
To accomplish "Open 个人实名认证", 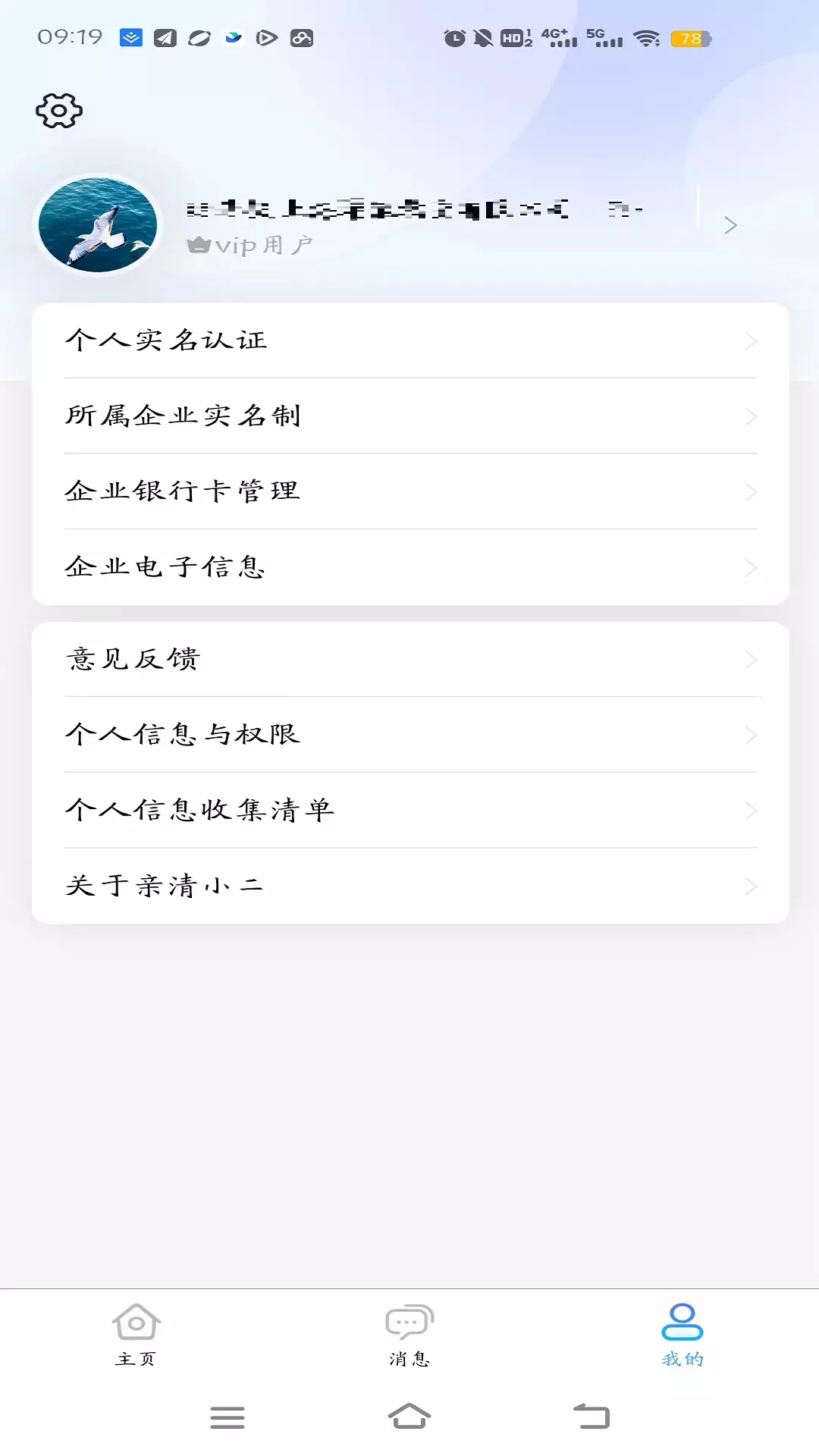I will (410, 340).
